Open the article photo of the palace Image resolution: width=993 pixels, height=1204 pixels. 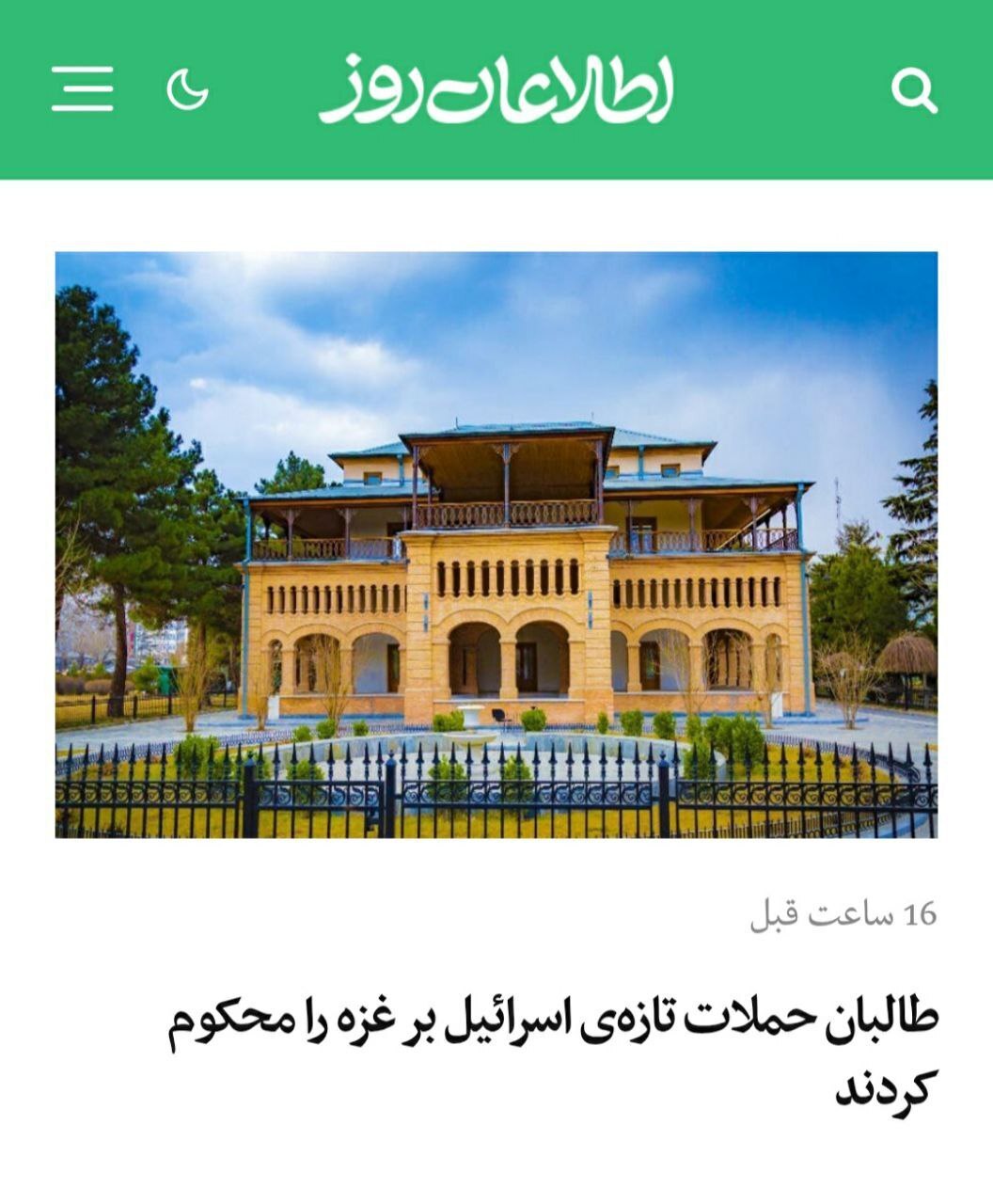point(496,545)
